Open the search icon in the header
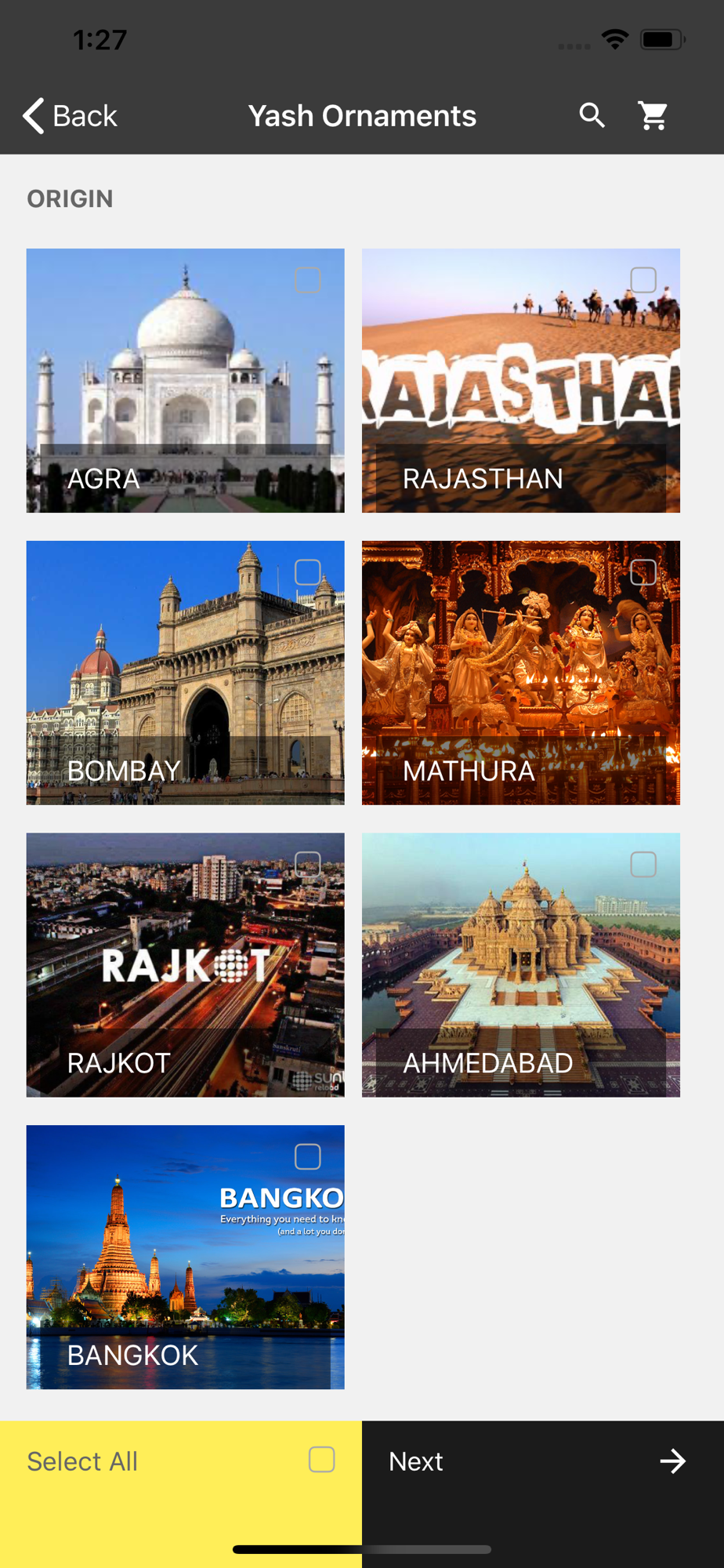The height and width of the screenshot is (1568, 724). [592, 116]
